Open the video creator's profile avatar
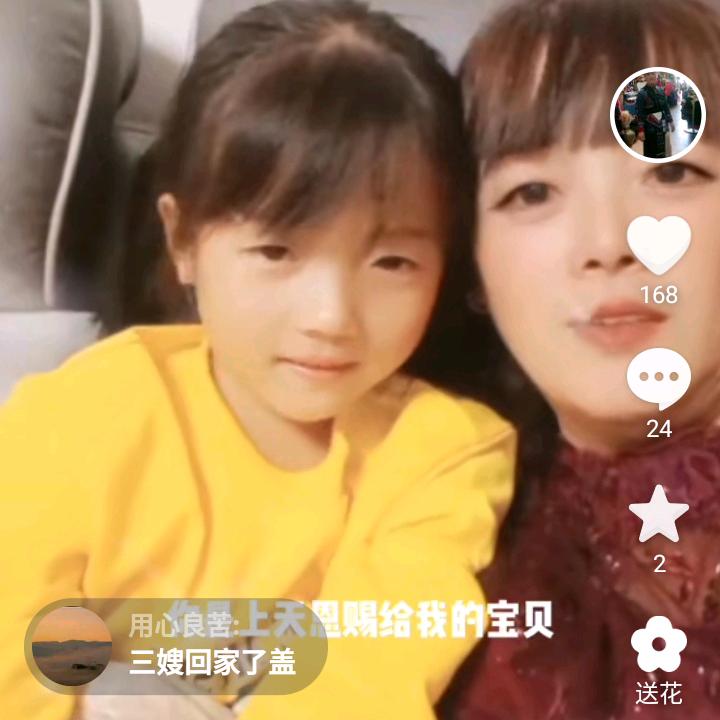 tap(658, 116)
